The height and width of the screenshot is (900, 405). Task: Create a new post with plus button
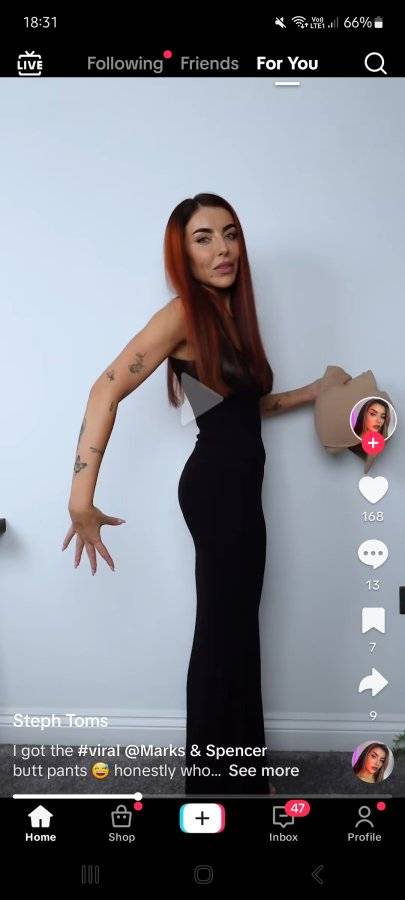coord(202,818)
